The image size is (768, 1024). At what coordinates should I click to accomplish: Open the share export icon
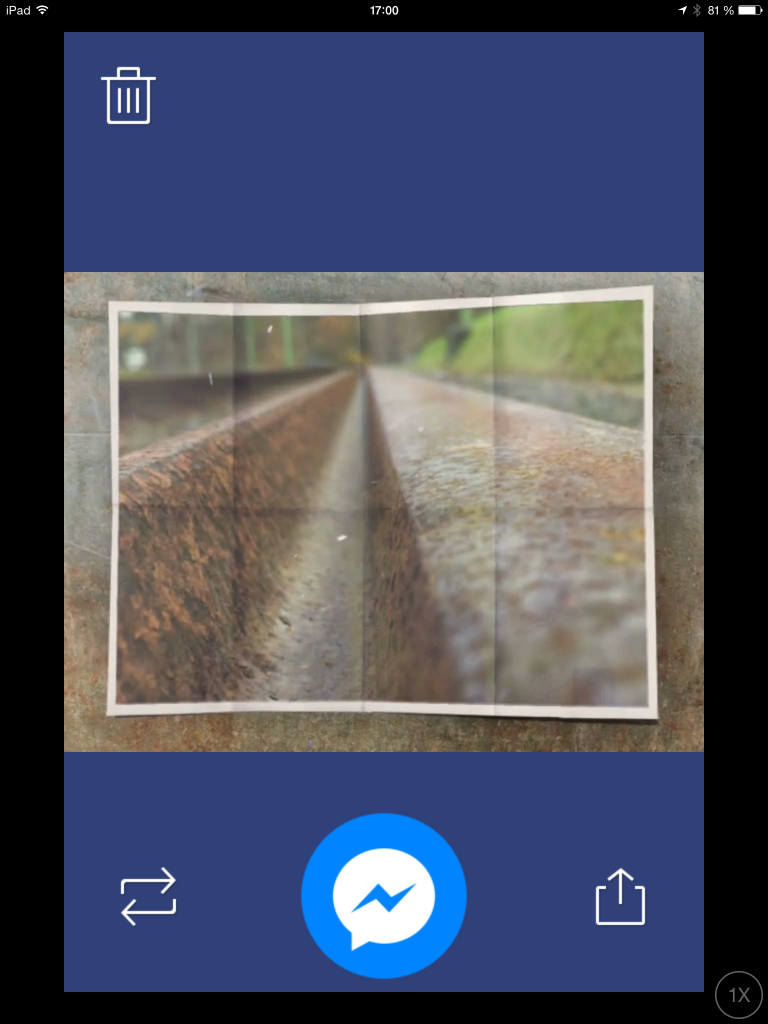(620, 896)
